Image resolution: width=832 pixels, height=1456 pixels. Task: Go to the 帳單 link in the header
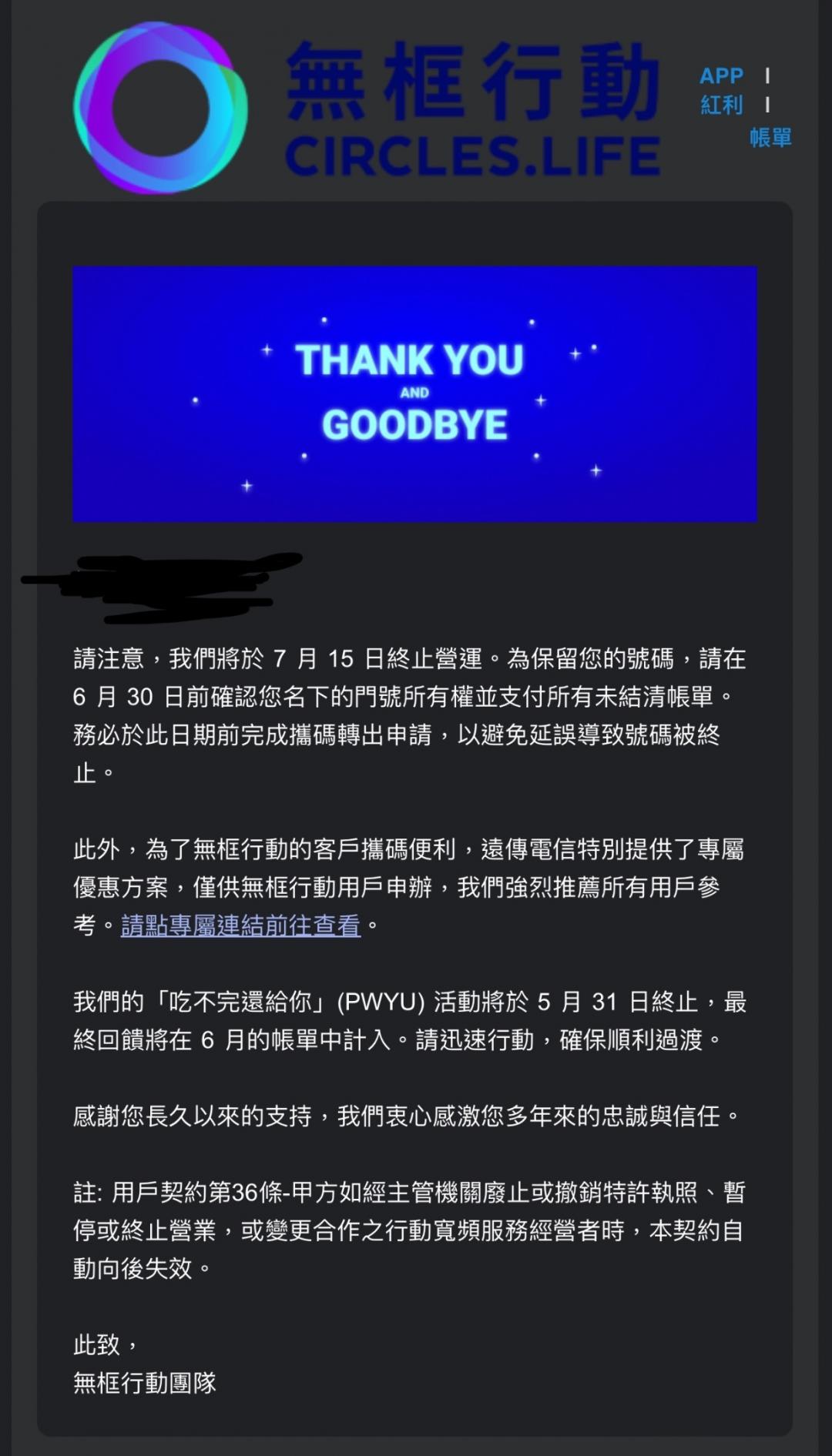point(770,138)
